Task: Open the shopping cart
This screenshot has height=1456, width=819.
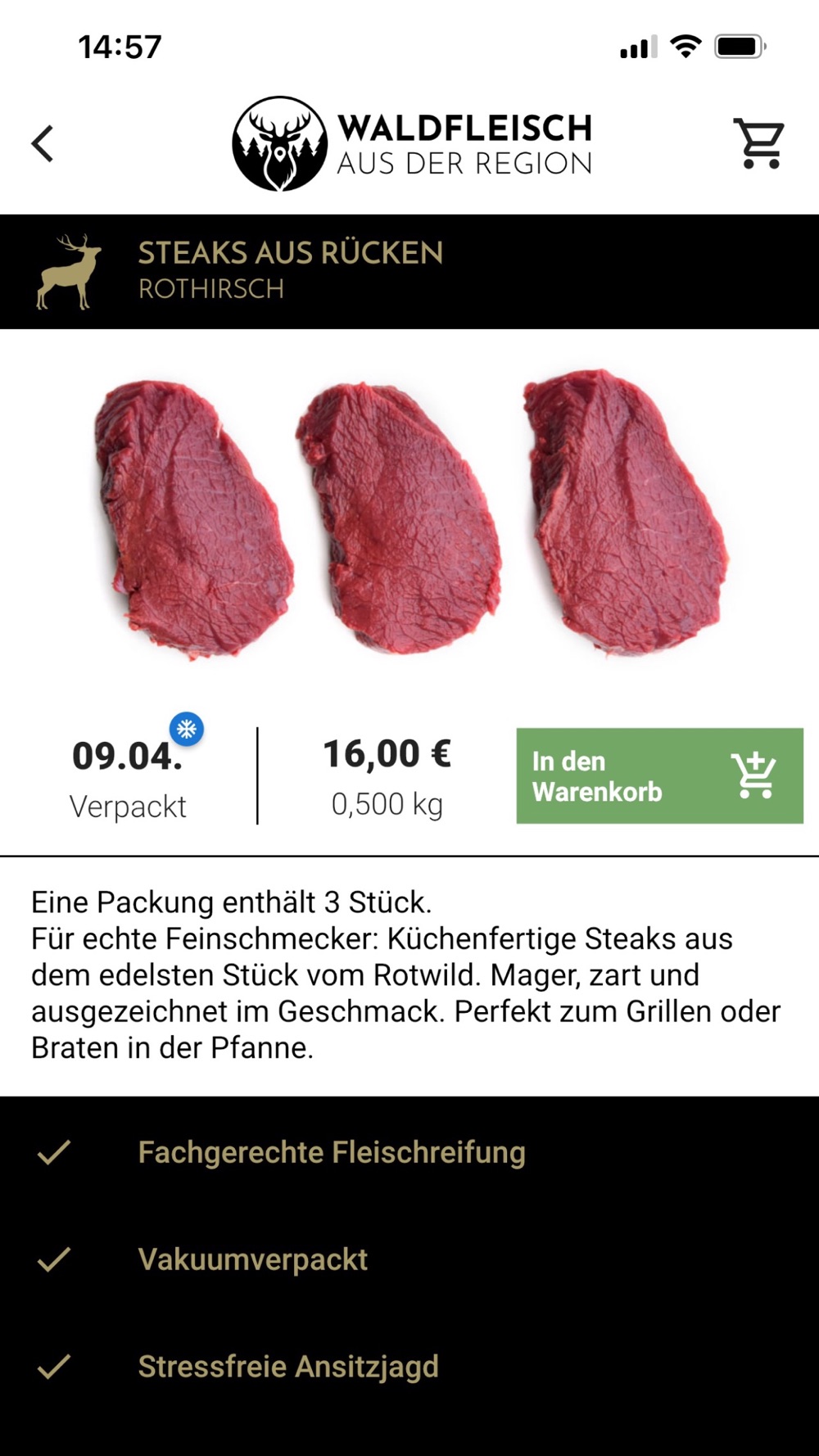Action: click(760, 143)
